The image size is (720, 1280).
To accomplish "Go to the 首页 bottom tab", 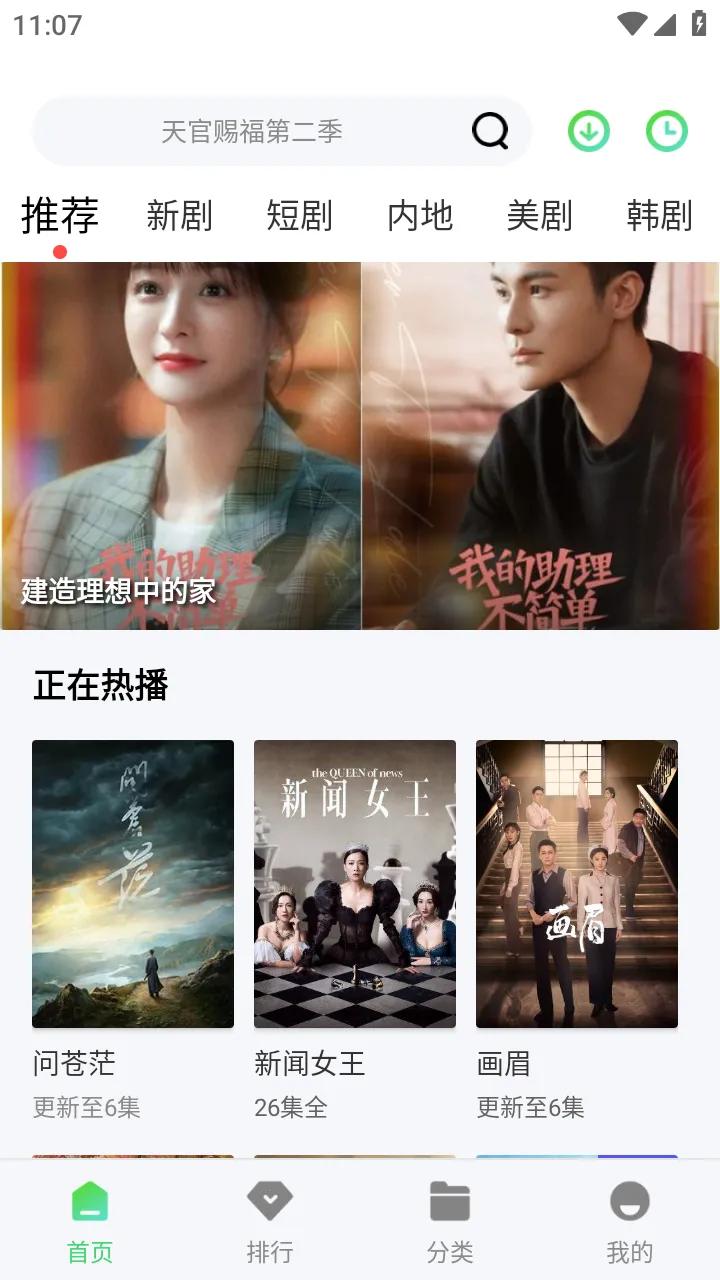I will pos(90,1222).
